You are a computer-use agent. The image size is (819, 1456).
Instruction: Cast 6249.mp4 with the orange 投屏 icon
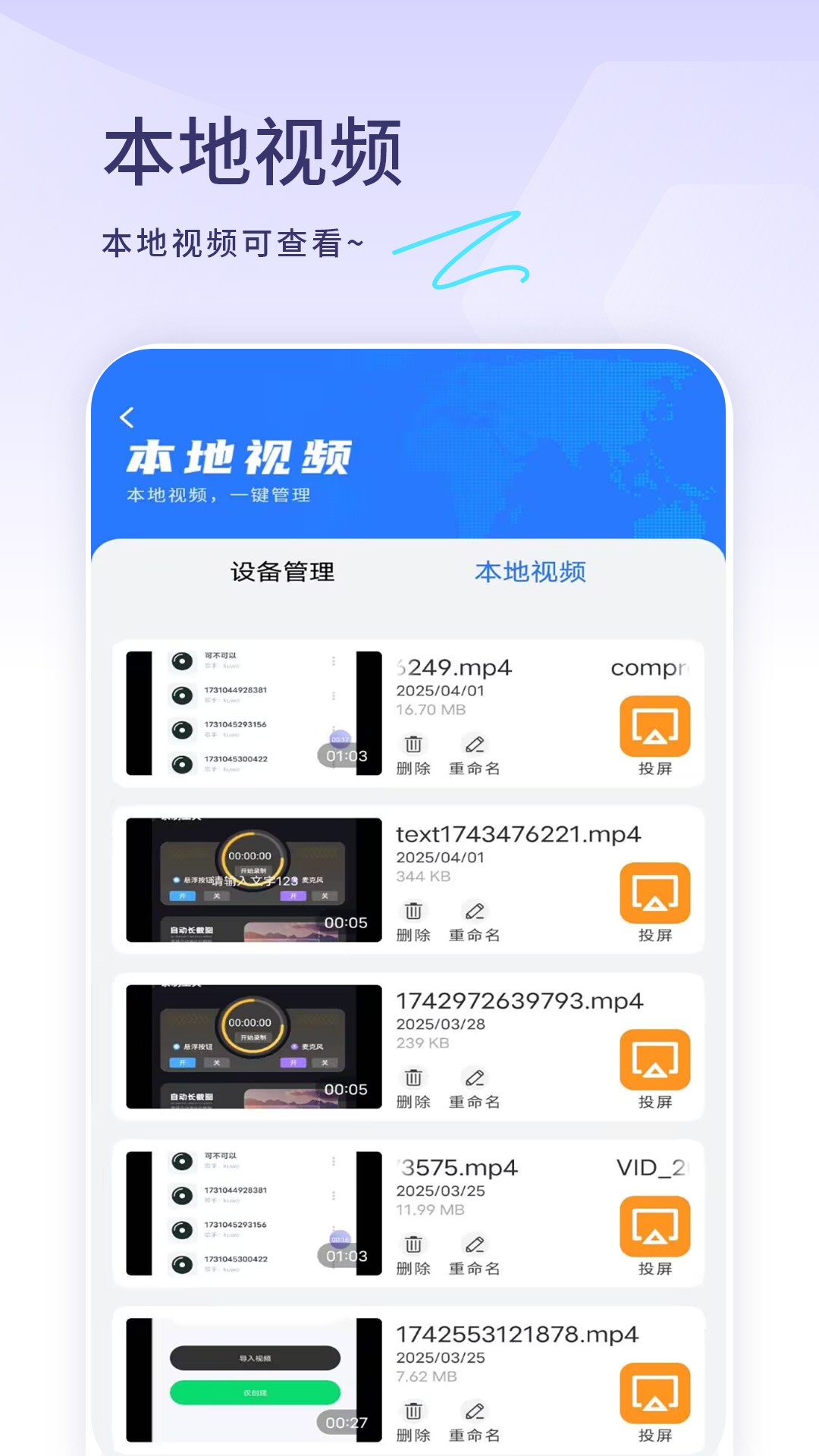(x=654, y=726)
